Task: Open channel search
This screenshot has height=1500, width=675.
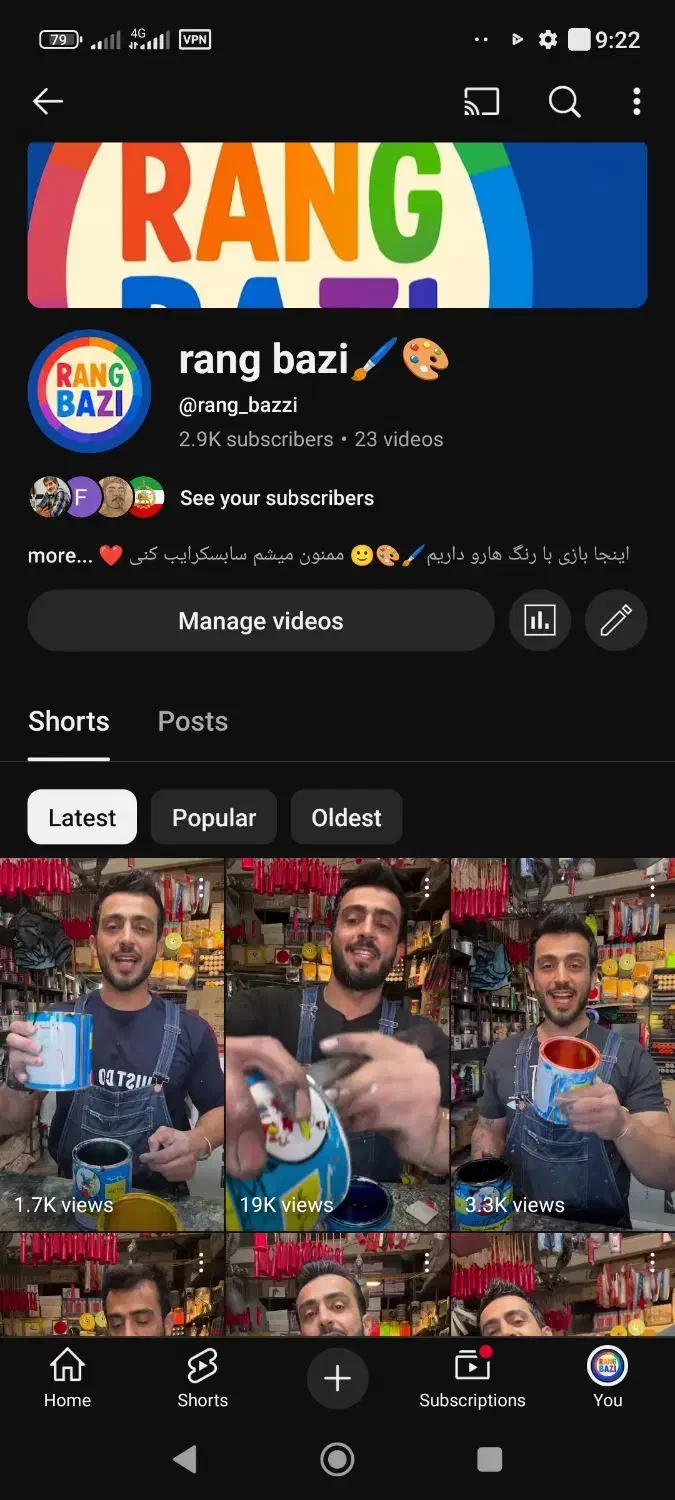Action: (x=564, y=101)
